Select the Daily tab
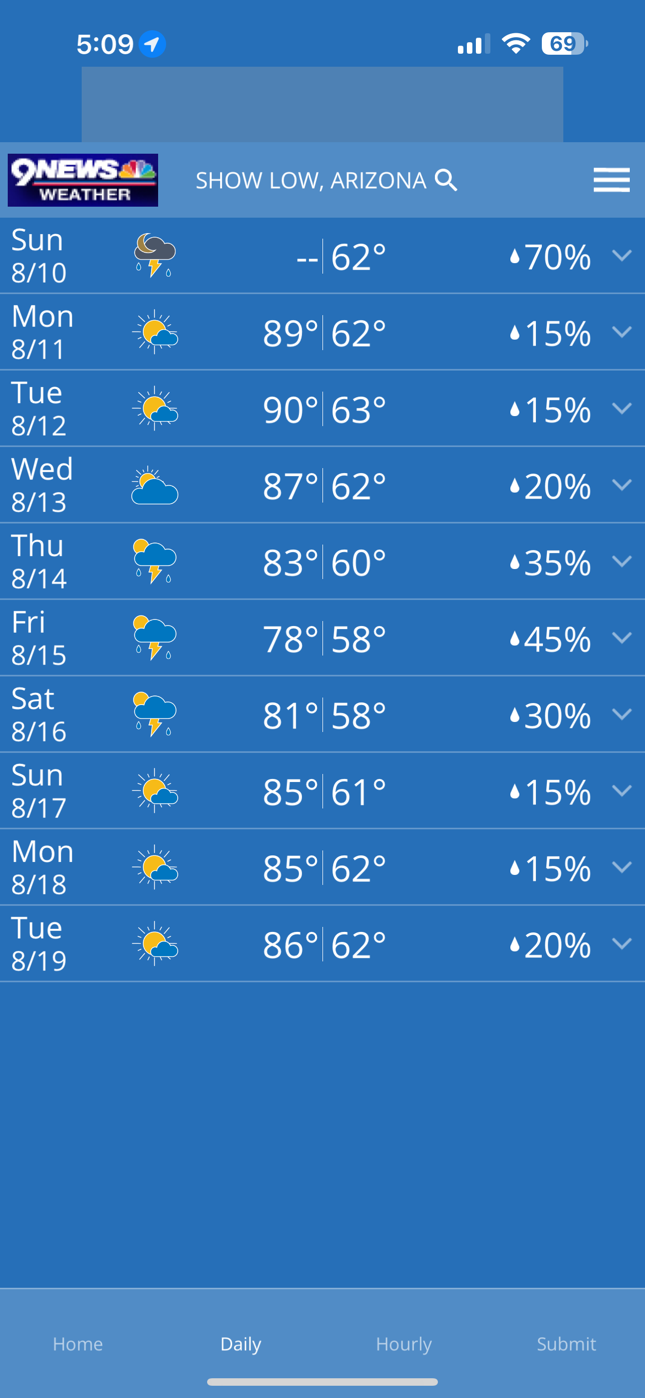Image resolution: width=645 pixels, height=1398 pixels. (x=241, y=1343)
